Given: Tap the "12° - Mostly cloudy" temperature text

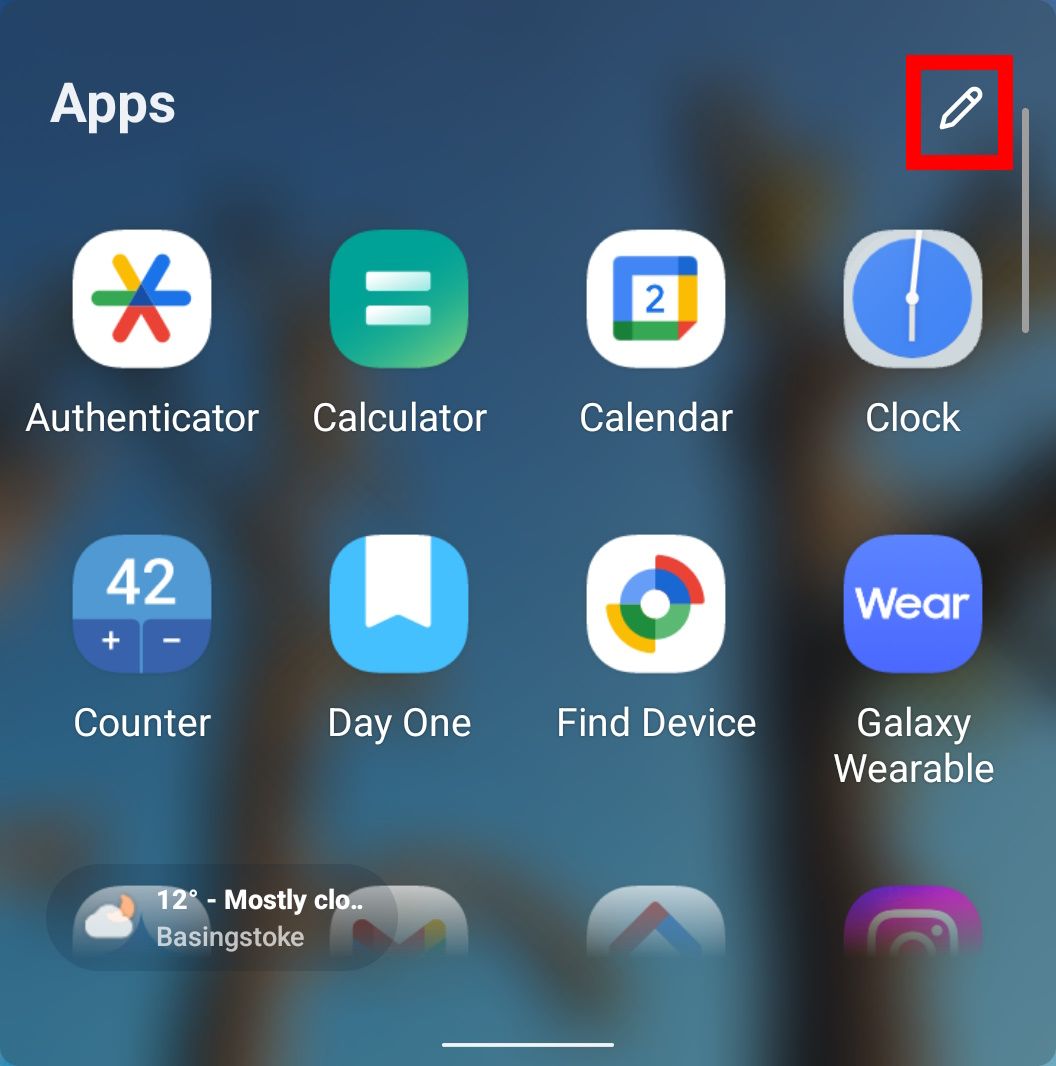Looking at the screenshot, I should pyautogui.click(x=262, y=899).
